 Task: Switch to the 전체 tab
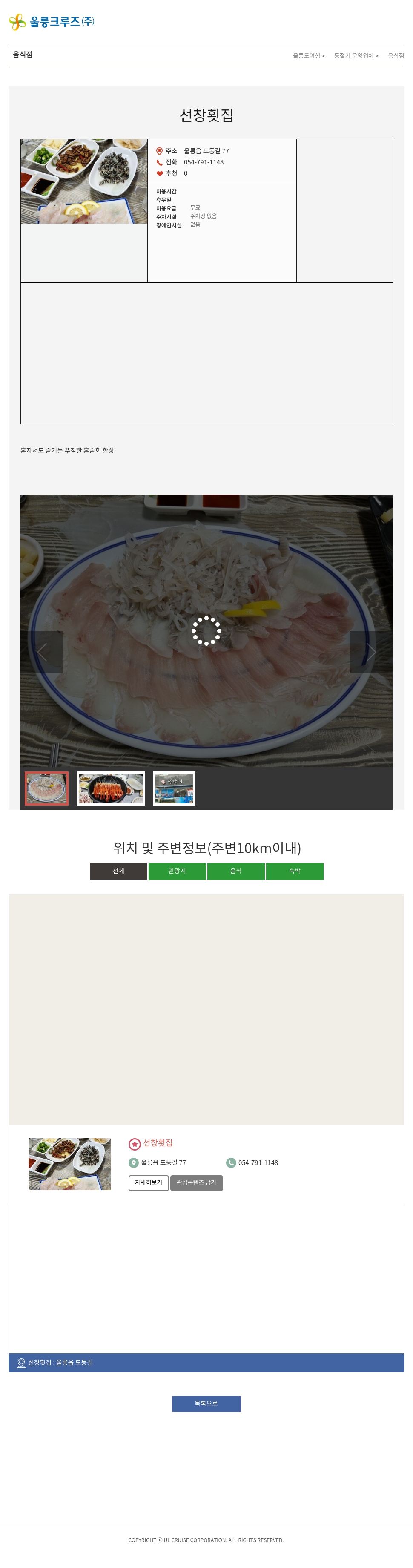[118, 871]
